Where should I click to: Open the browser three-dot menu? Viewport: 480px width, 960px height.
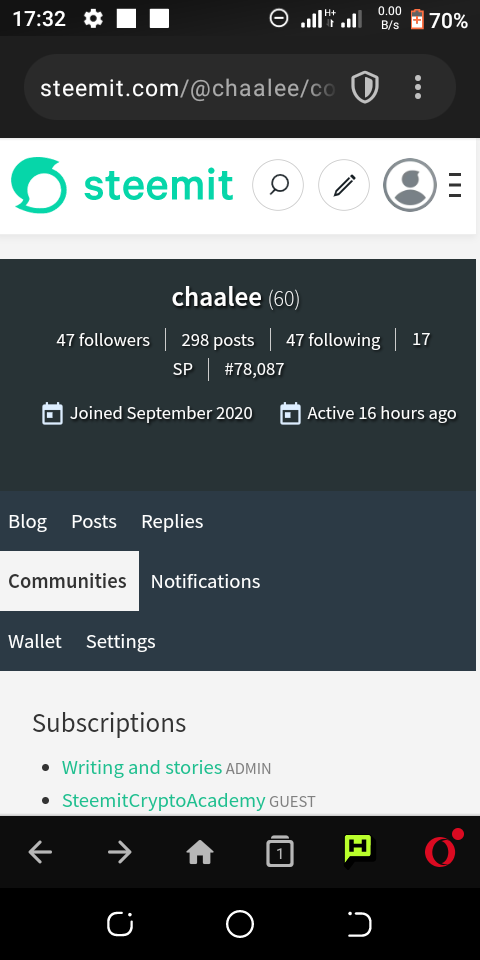(418, 88)
